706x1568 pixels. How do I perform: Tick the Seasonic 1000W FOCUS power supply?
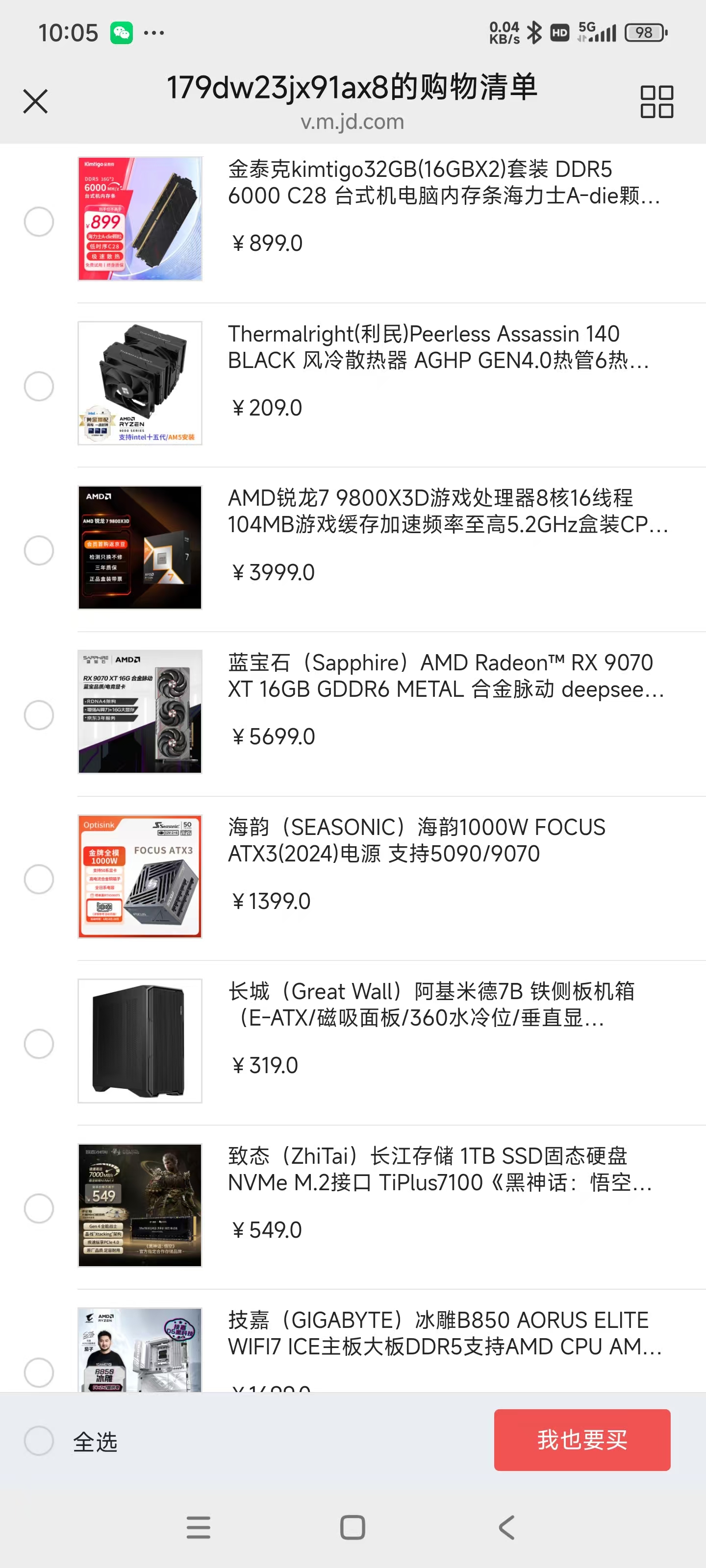39,879
